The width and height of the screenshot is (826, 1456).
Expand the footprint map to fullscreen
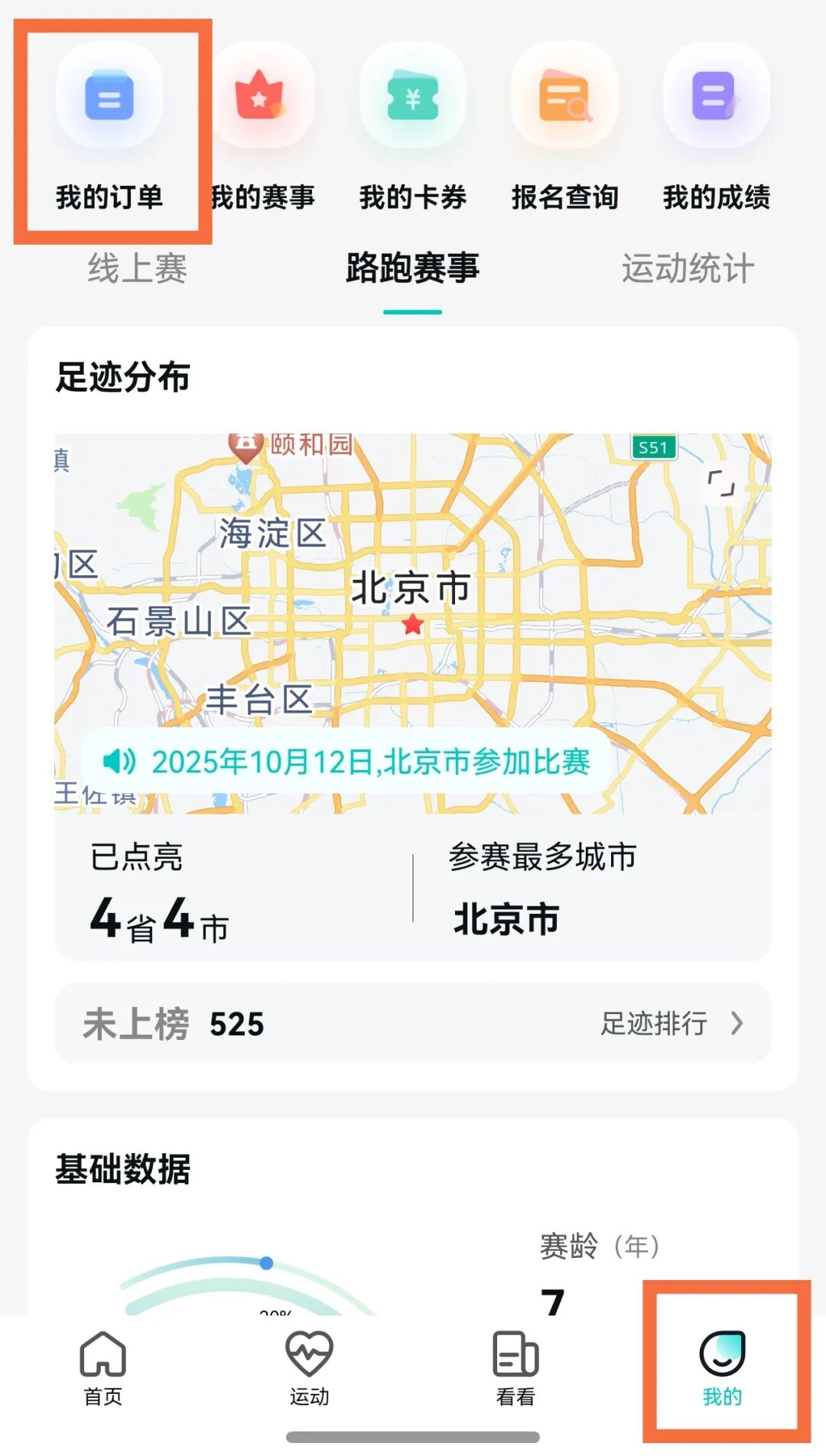720,483
